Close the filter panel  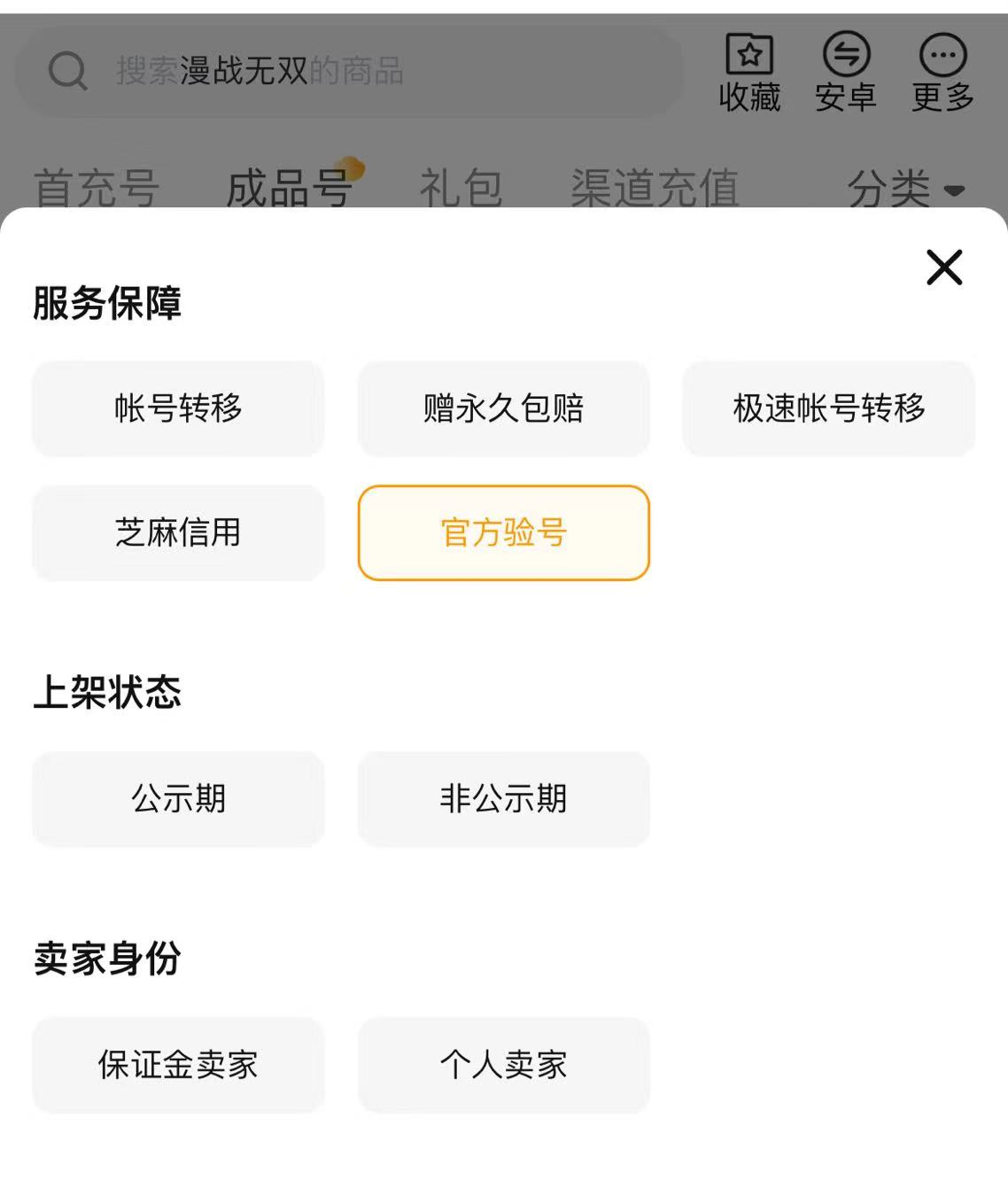[943, 267]
